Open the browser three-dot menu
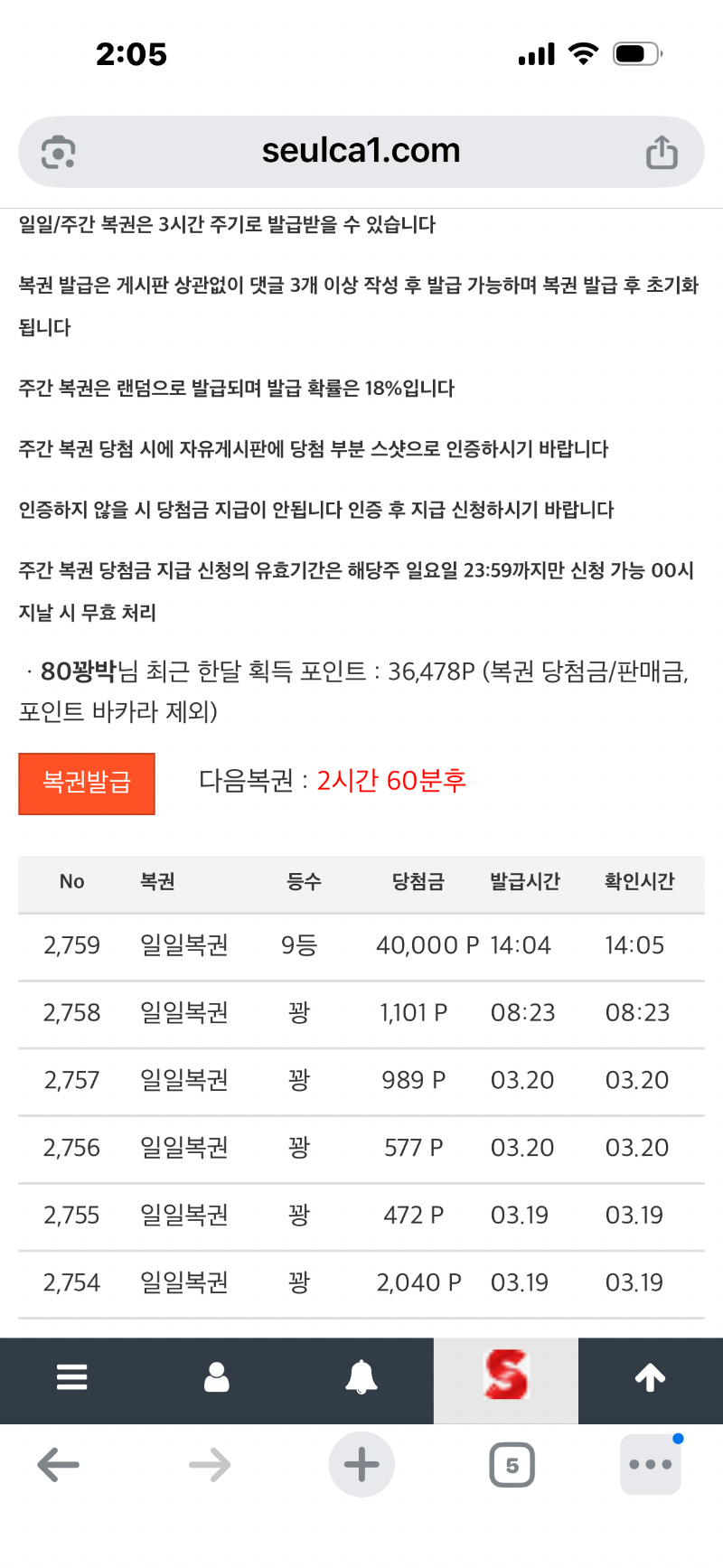 650,1465
